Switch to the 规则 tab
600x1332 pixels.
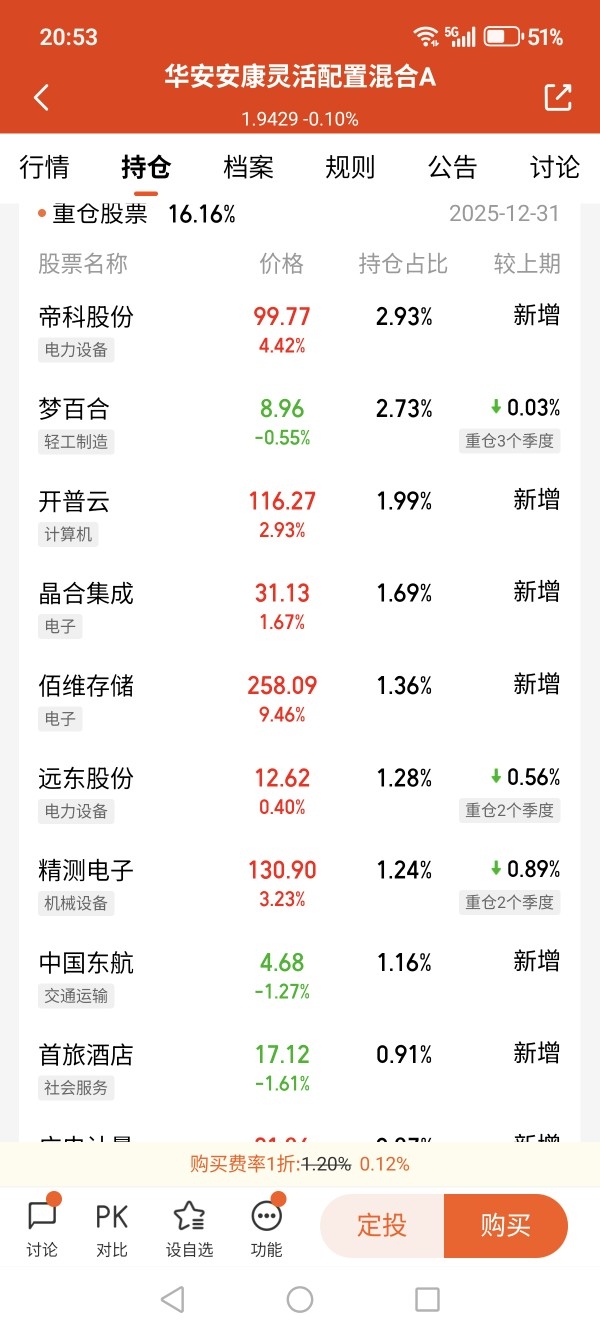pyautogui.click(x=350, y=167)
